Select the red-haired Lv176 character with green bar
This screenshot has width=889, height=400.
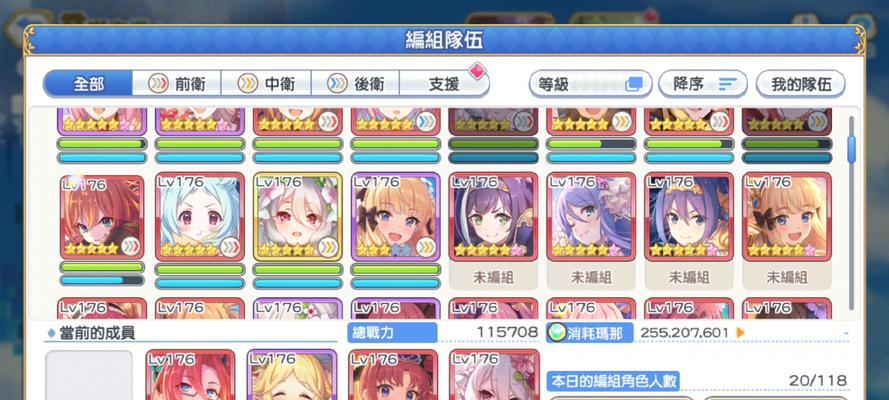(x=102, y=217)
